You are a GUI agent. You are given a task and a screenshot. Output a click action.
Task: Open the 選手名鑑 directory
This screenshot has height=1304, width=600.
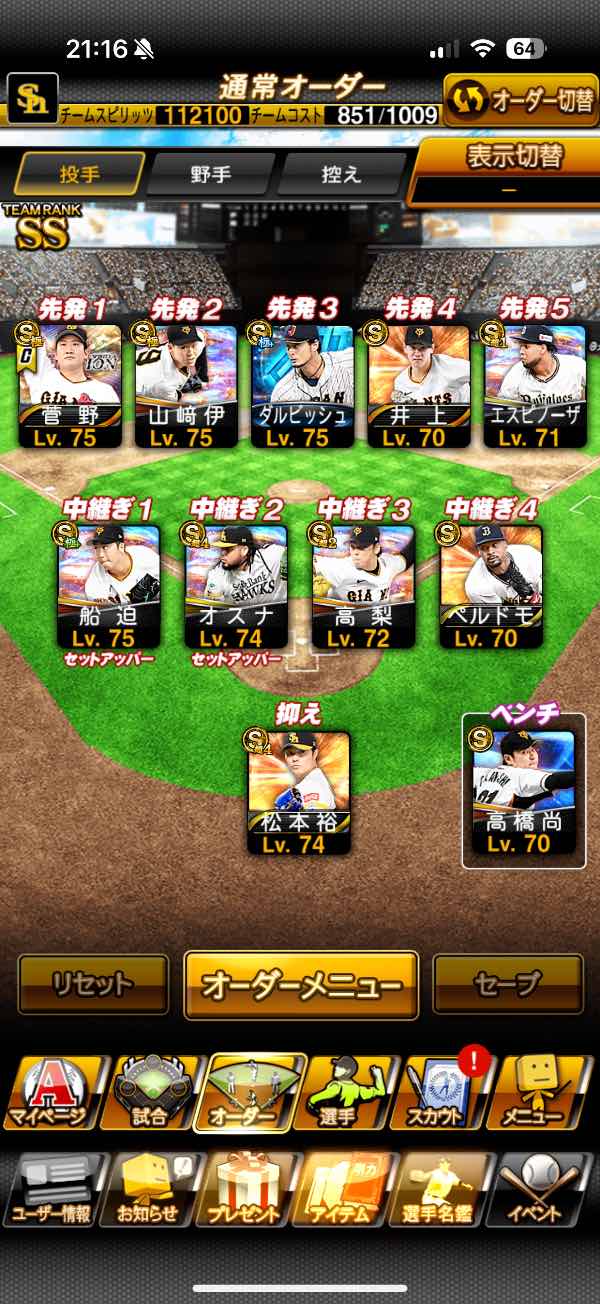coord(447,1190)
